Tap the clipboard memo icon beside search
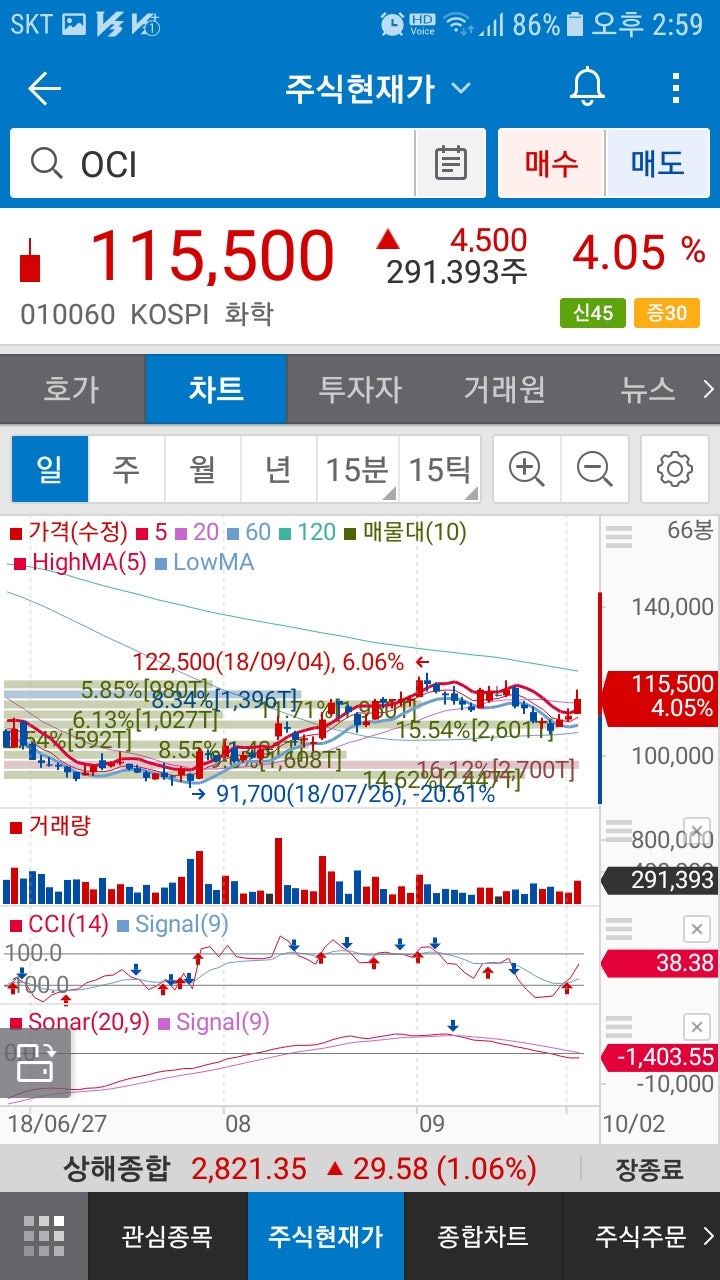Image resolution: width=720 pixels, height=1280 pixels. click(450, 162)
